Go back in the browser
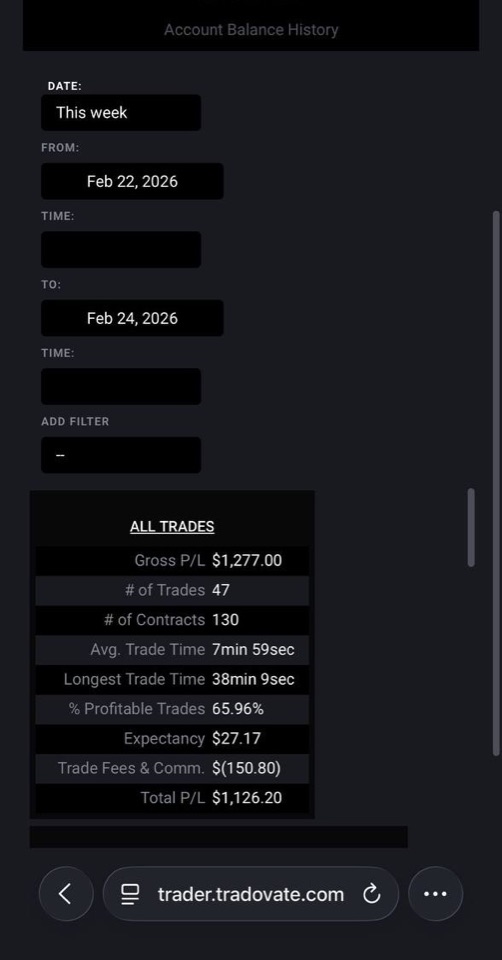 [x=66, y=894]
